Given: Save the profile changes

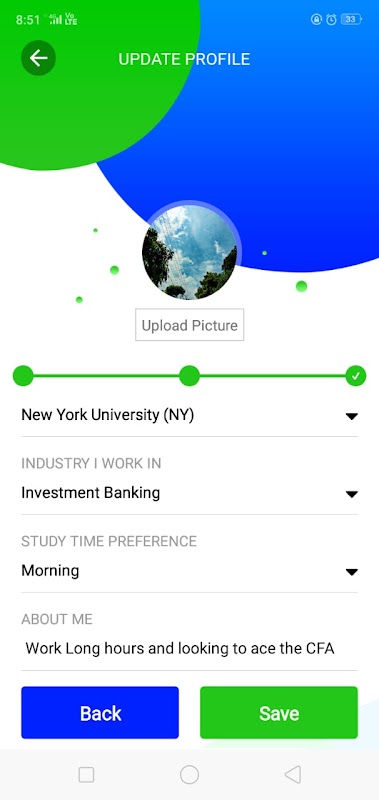Looking at the screenshot, I should (279, 713).
